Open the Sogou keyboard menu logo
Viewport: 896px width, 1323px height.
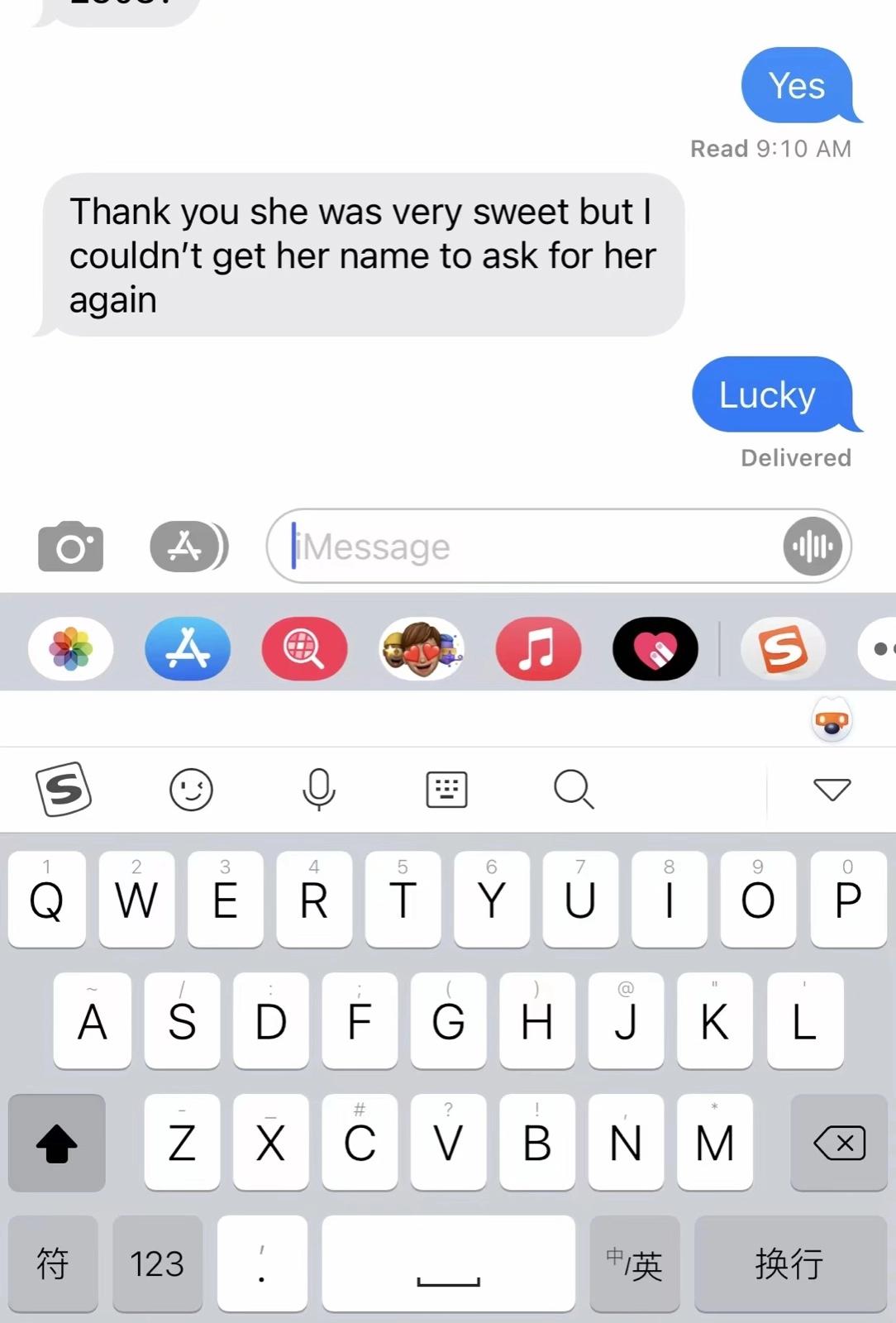click(x=64, y=790)
